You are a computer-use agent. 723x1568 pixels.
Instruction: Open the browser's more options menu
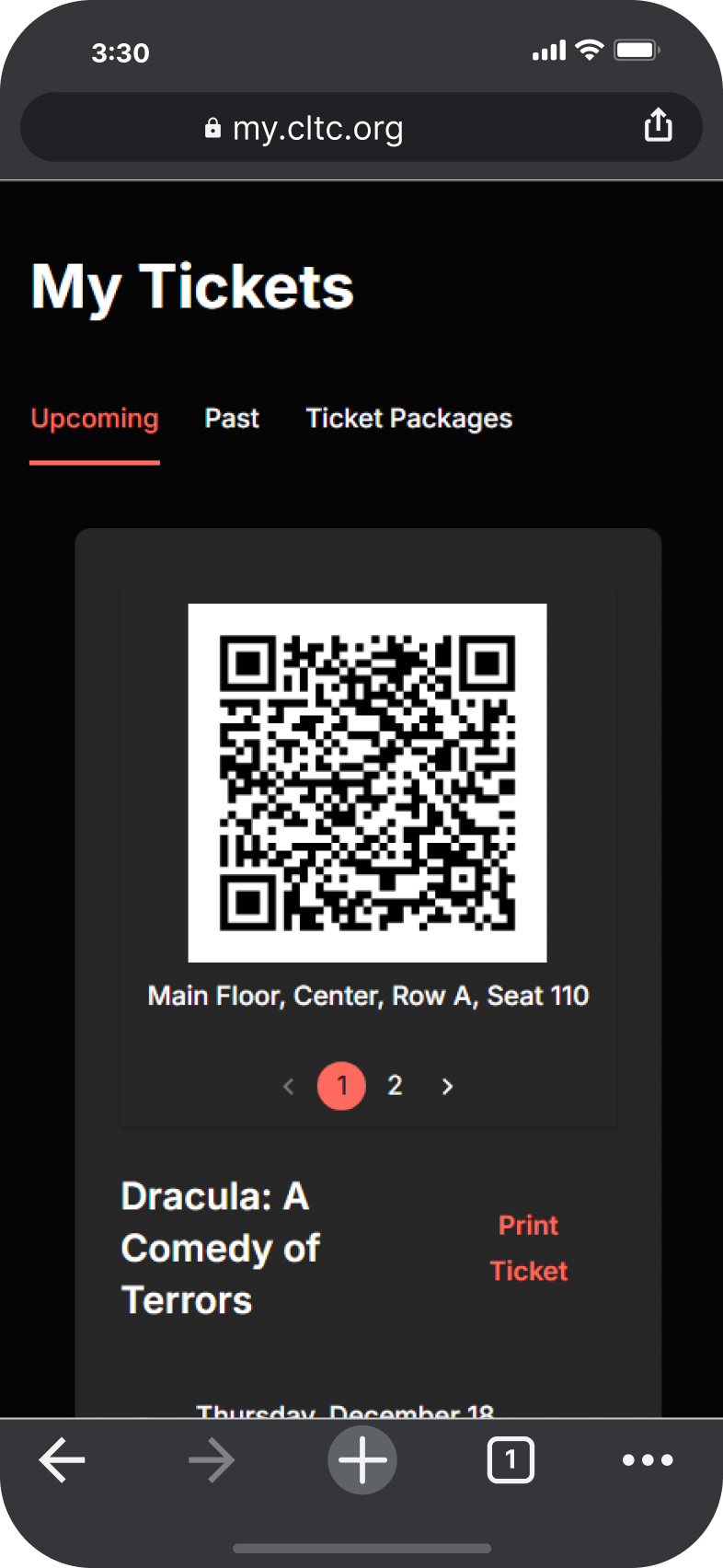tap(648, 1459)
